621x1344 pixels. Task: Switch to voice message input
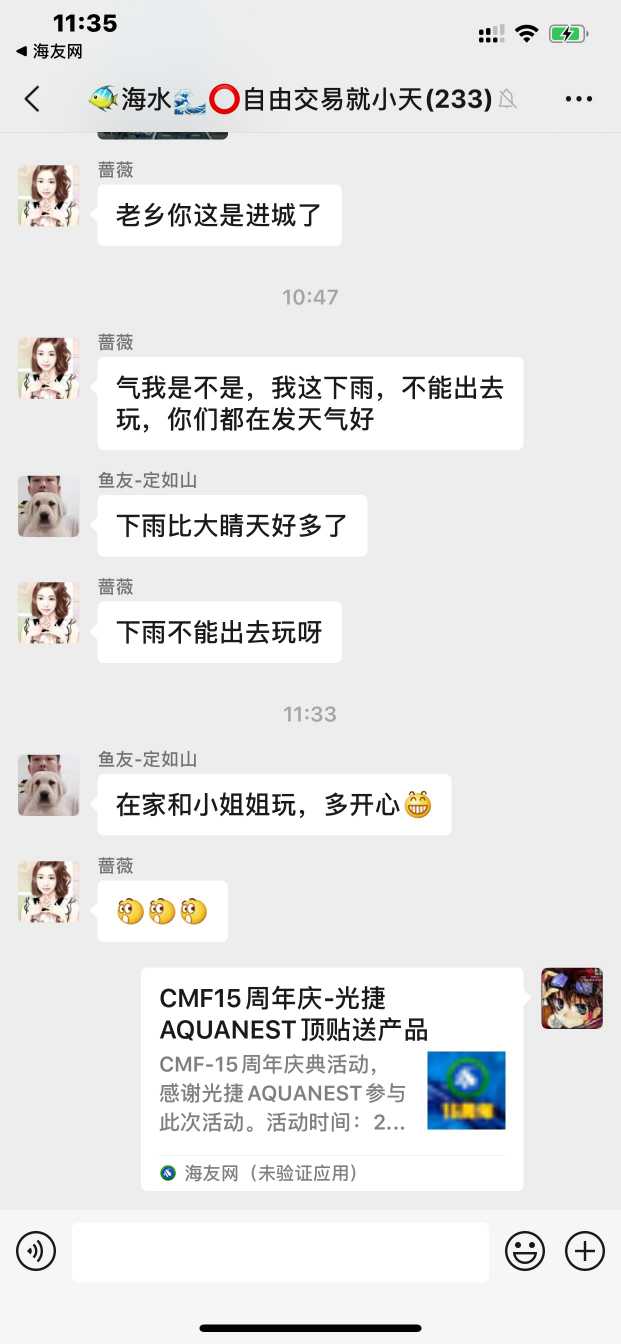pos(36,1251)
